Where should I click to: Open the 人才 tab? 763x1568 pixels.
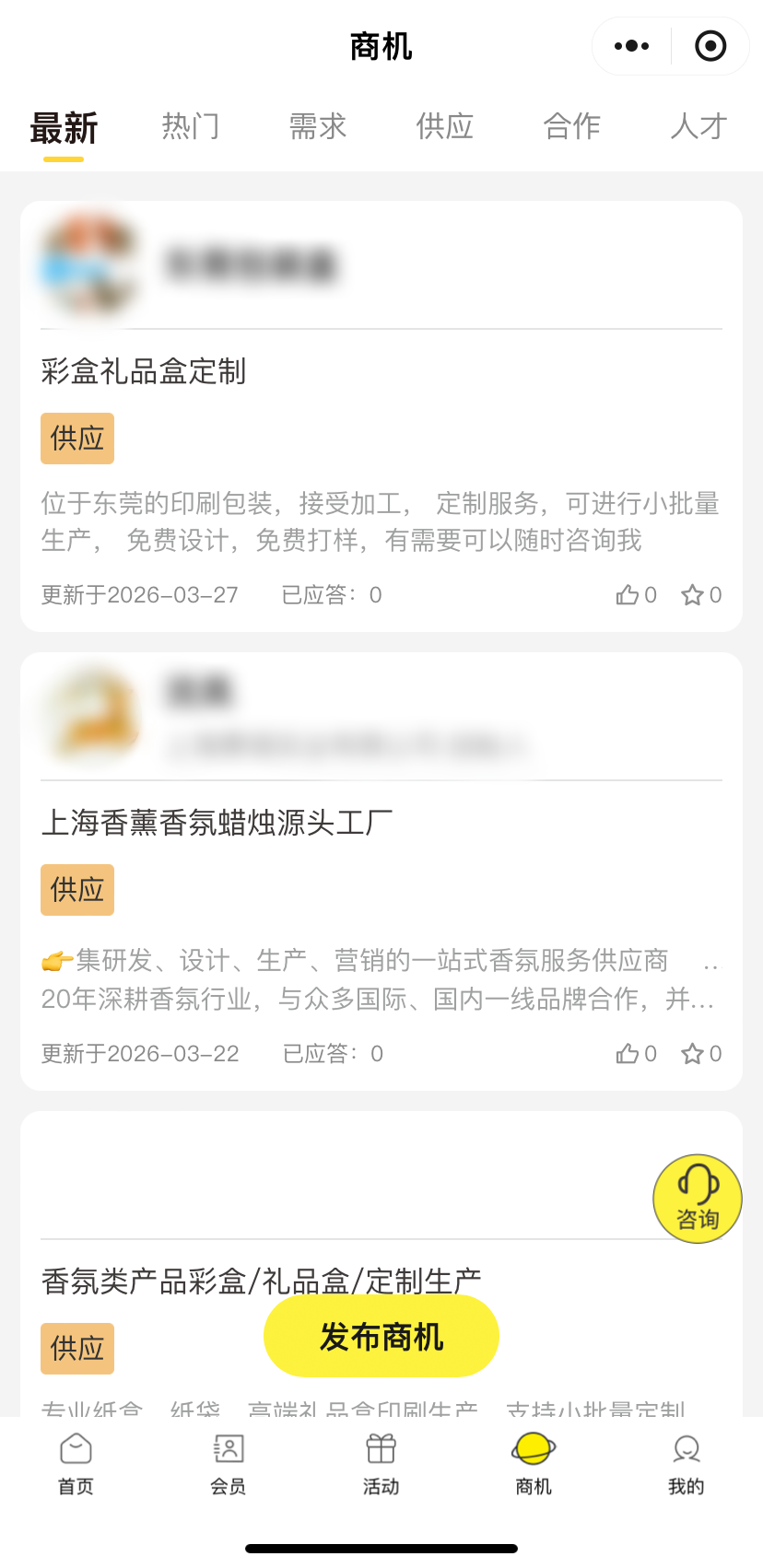click(698, 126)
